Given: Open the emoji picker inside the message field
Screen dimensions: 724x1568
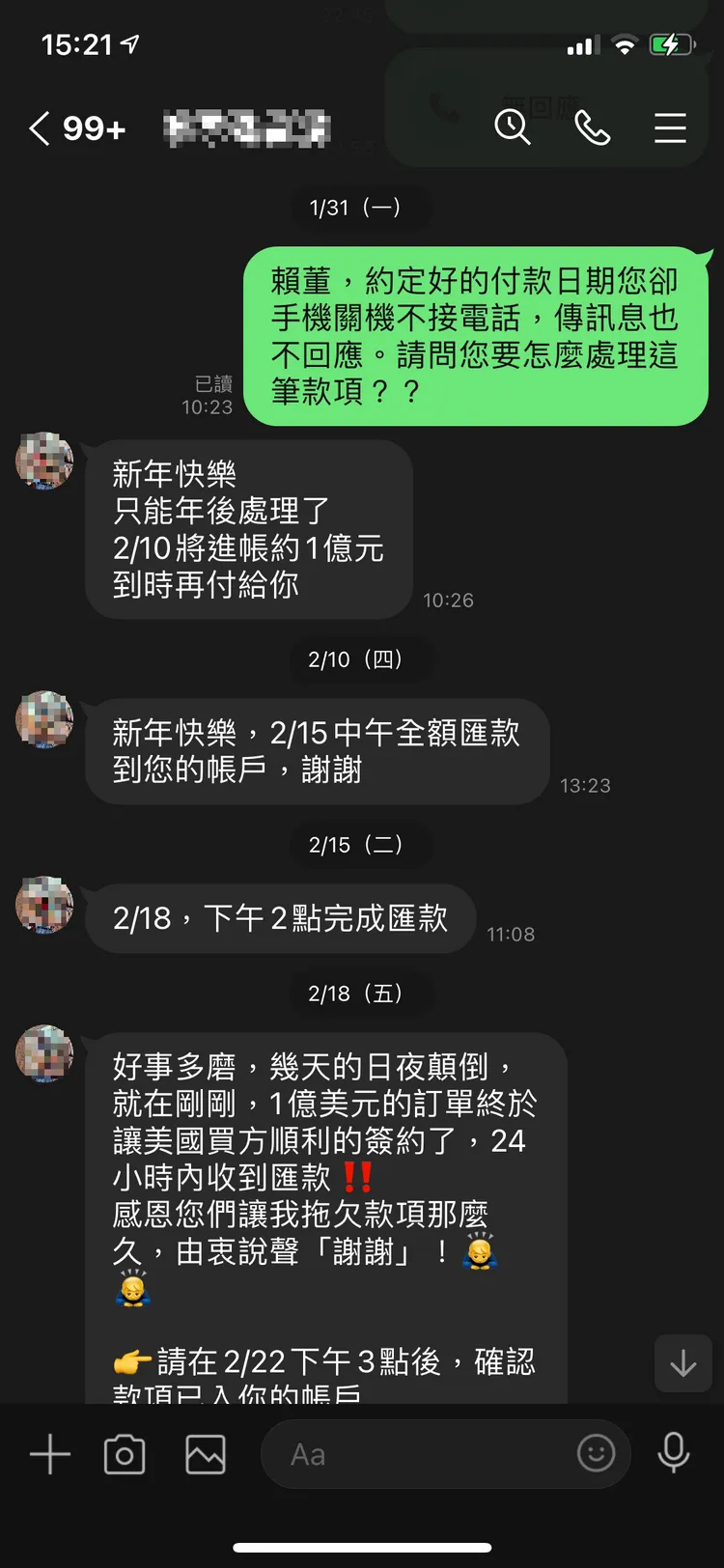Looking at the screenshot, I should tap(597, 1453).
